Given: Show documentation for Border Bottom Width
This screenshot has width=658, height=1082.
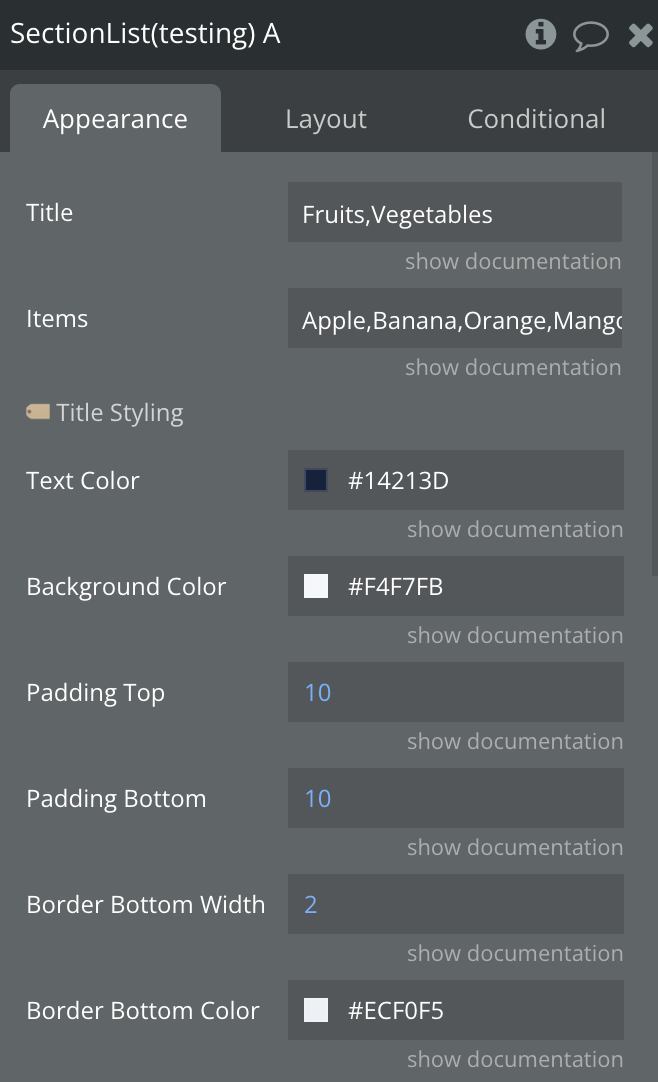Looking at the screenshot, I should (515, 954).
